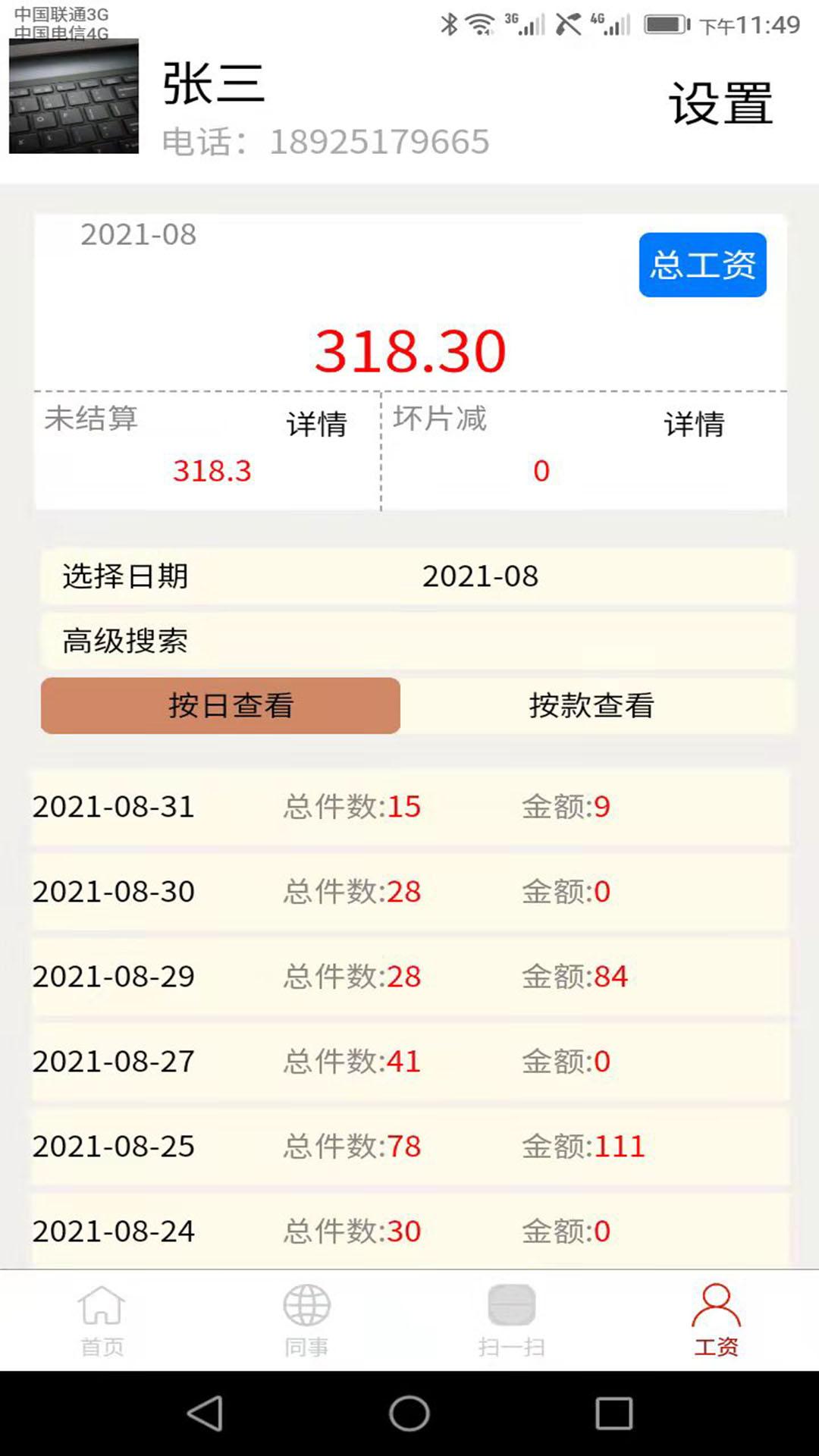Tap 张三's profile photo

74,96
